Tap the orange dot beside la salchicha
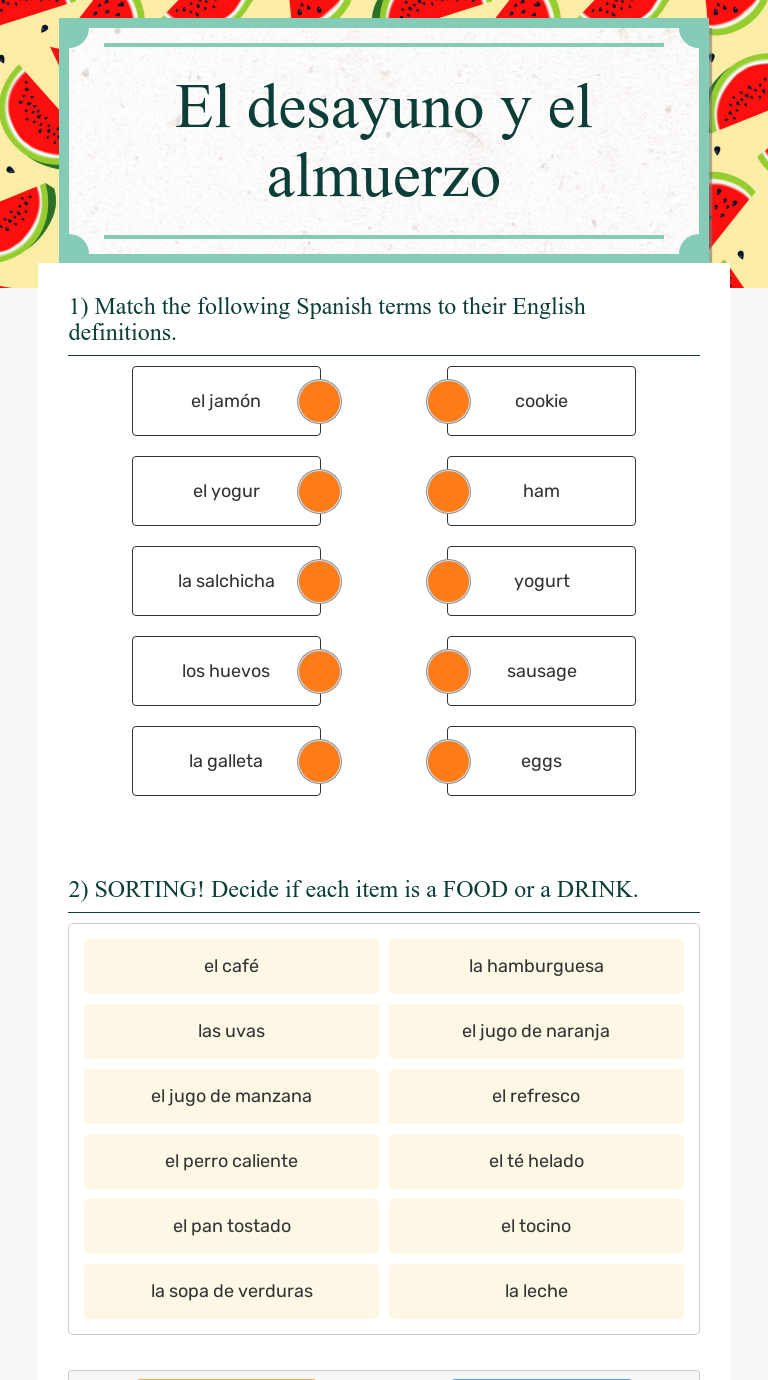The width and height of the screenshot is (768, 1380). pos(320,582)
